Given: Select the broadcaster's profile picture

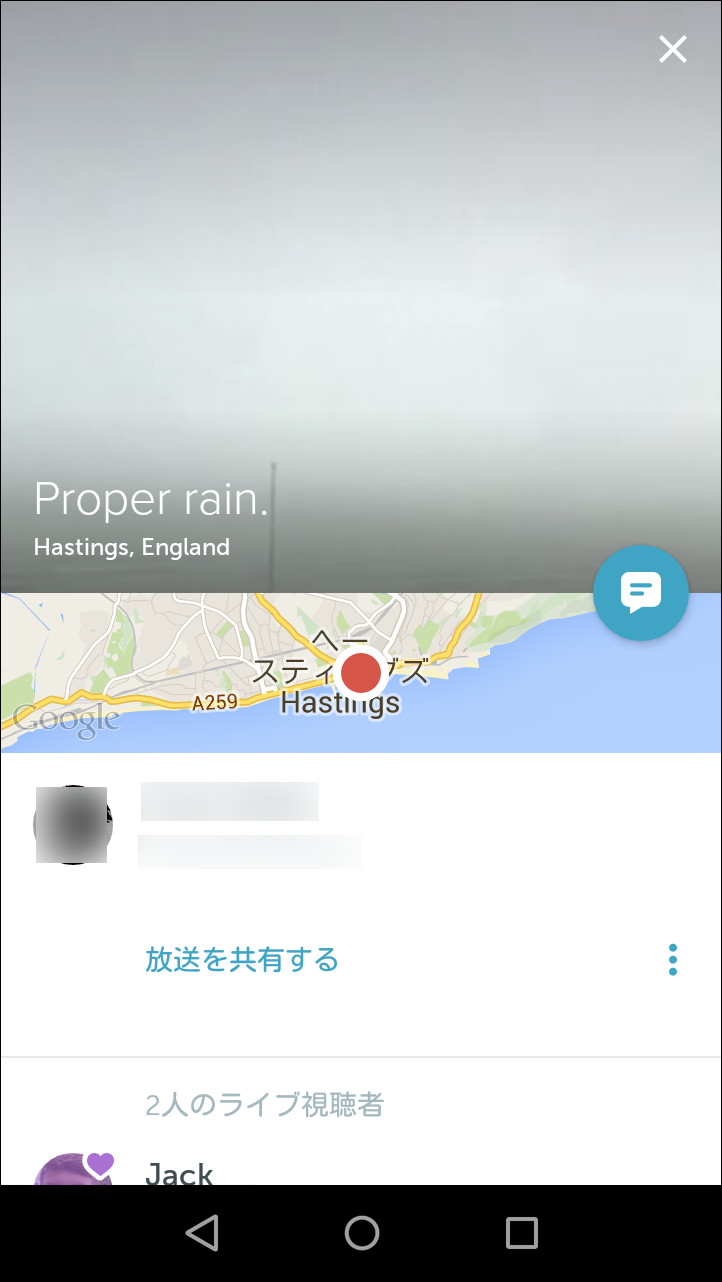Looking at the screenshot, I should (x=71, y=824).
